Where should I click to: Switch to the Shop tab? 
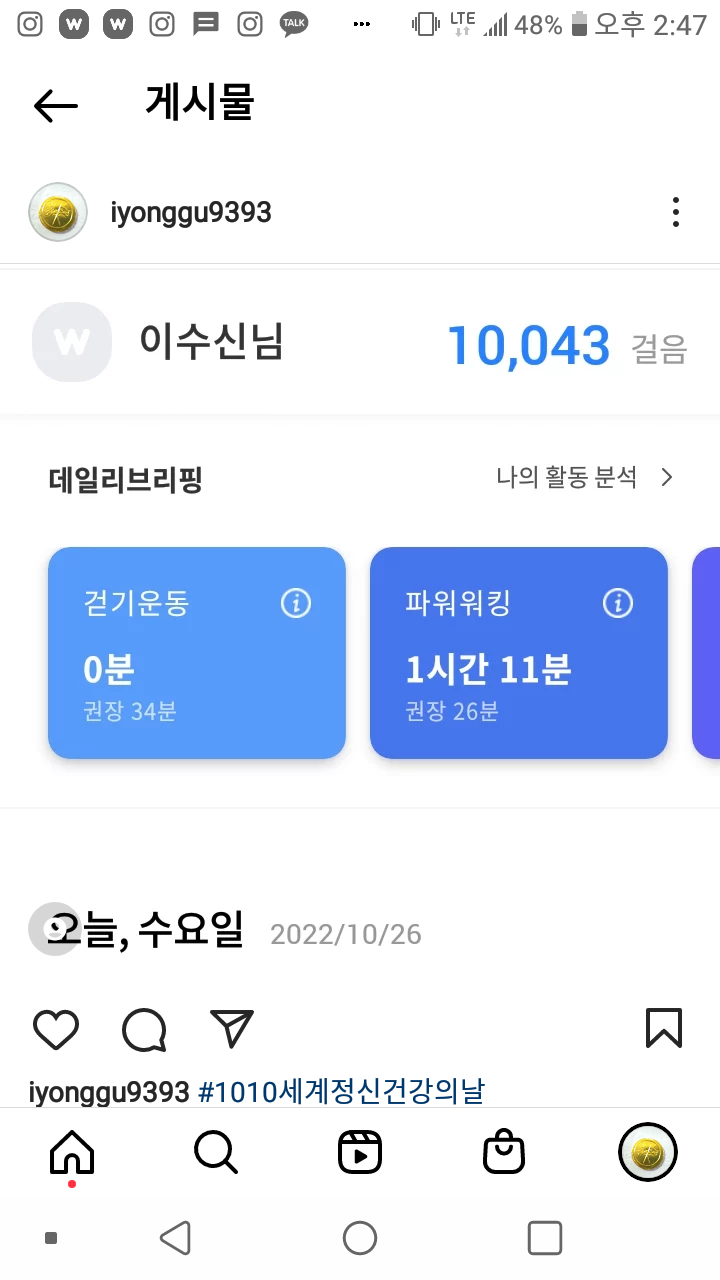[504, 1154]
